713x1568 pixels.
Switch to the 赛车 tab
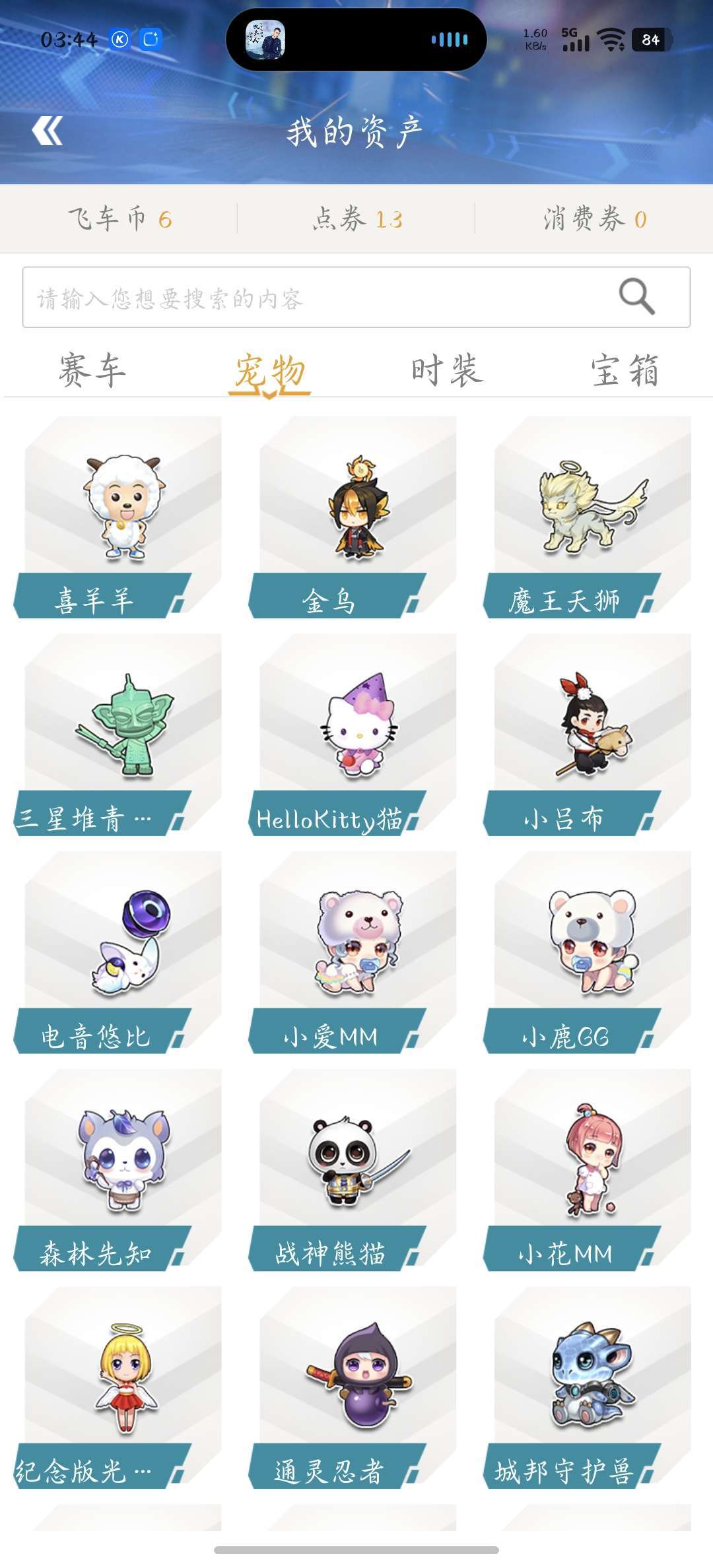(x=92, y=370)
